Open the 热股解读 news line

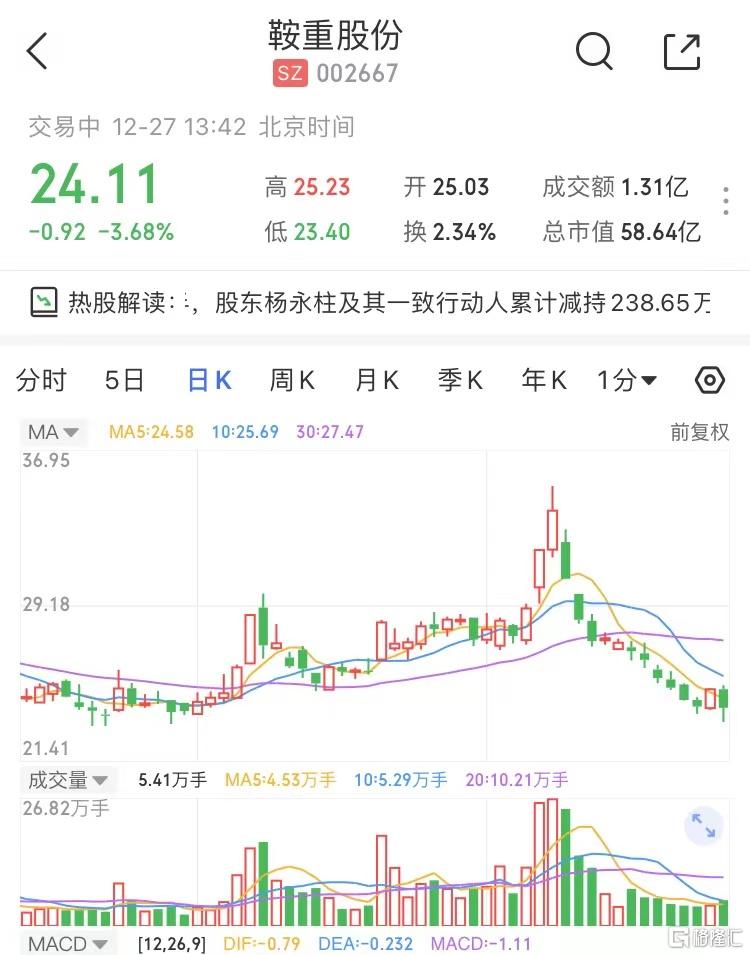click(375, 302)
